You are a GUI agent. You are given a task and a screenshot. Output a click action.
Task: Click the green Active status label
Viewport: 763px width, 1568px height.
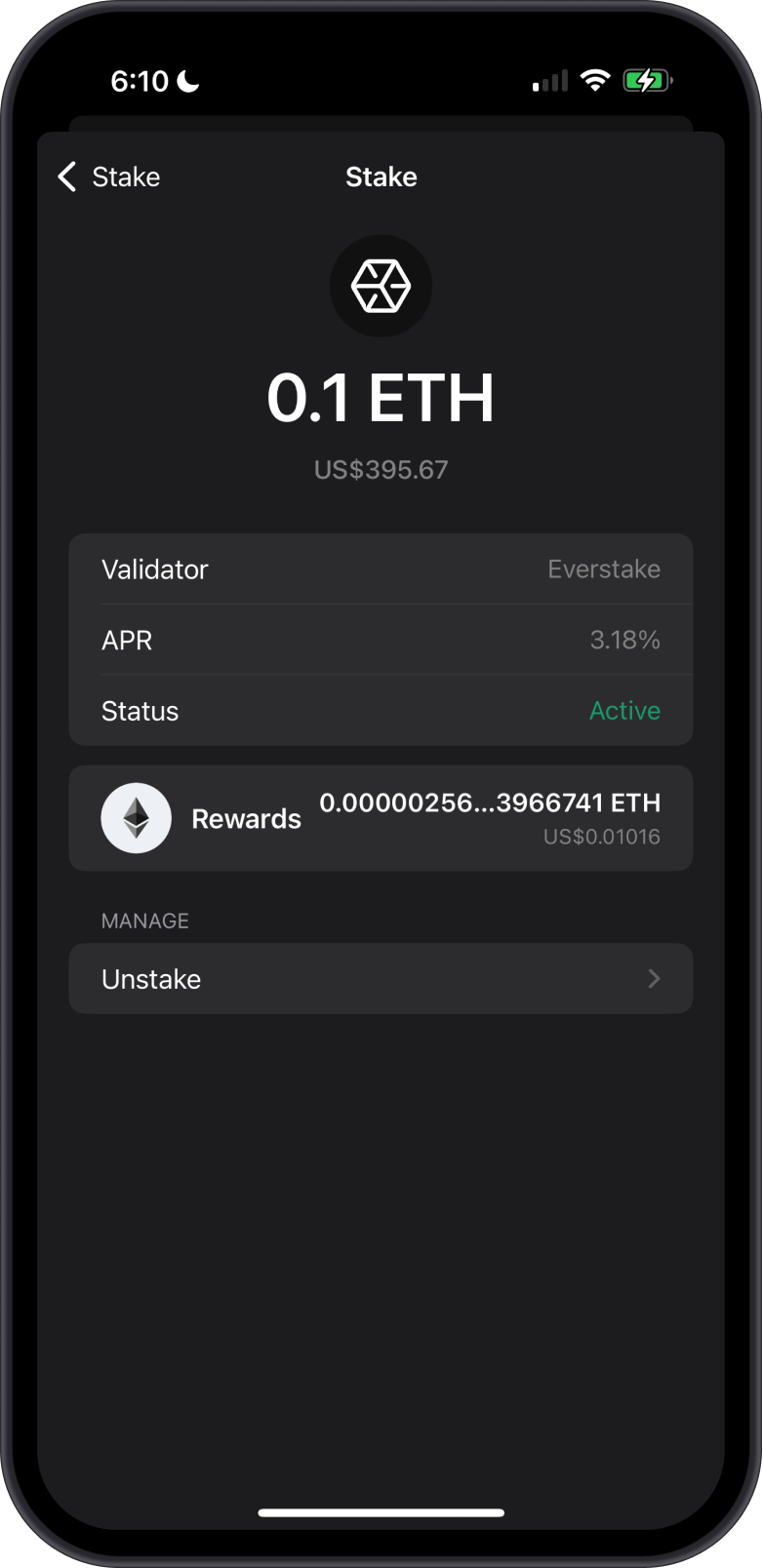(x=623, y=711)
